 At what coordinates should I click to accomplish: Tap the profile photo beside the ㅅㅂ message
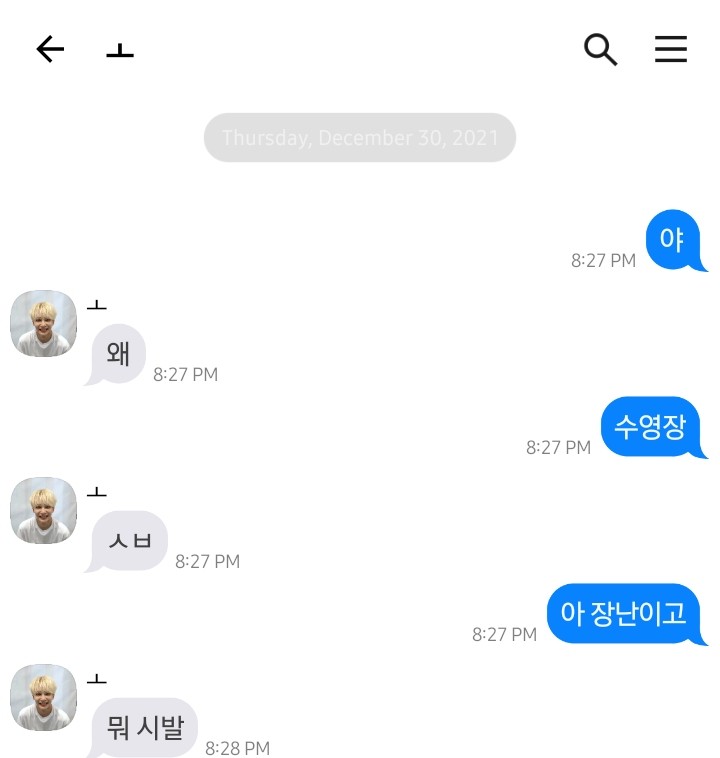coord(43,510)
